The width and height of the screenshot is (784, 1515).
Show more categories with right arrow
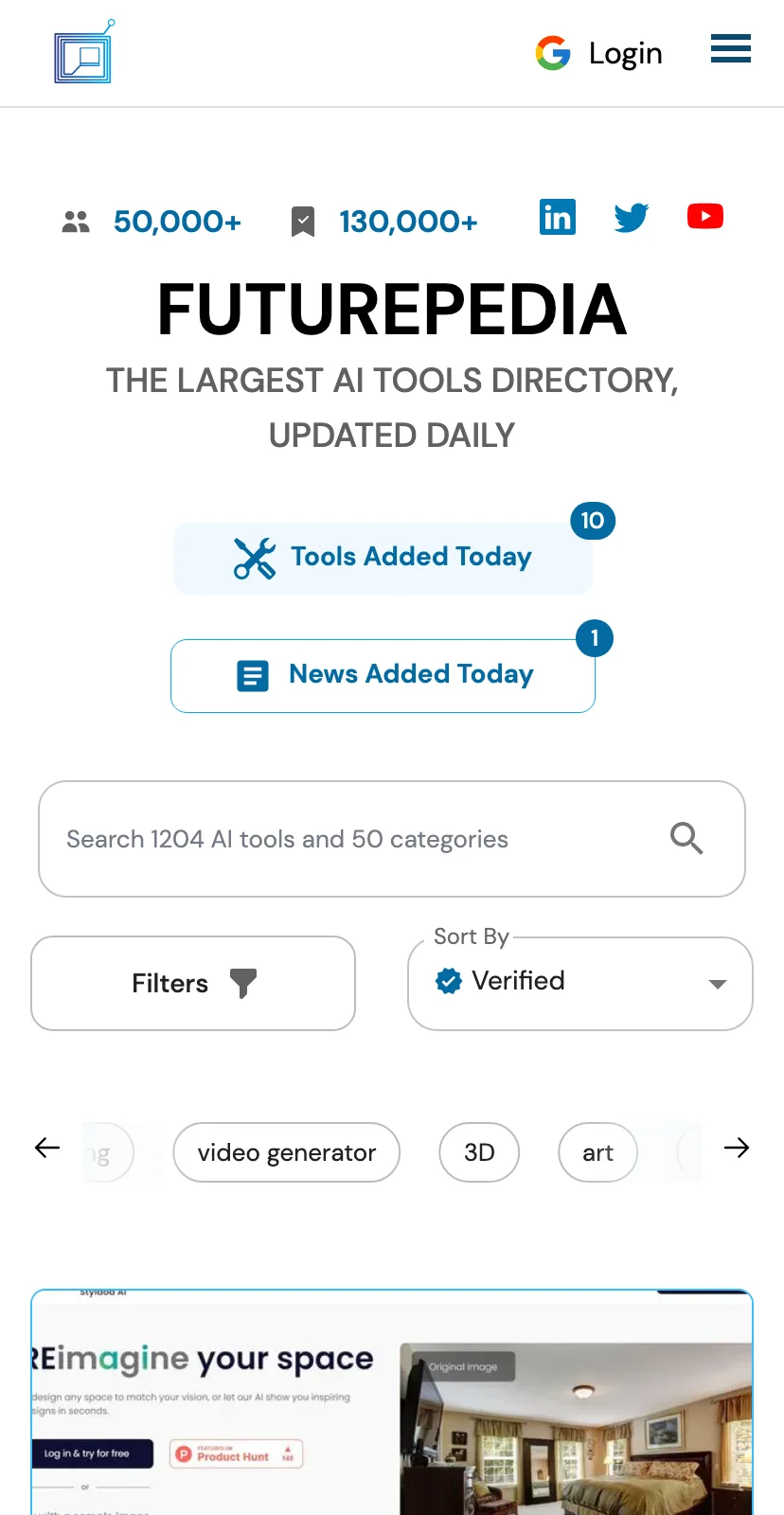(x=737, y=1148)
